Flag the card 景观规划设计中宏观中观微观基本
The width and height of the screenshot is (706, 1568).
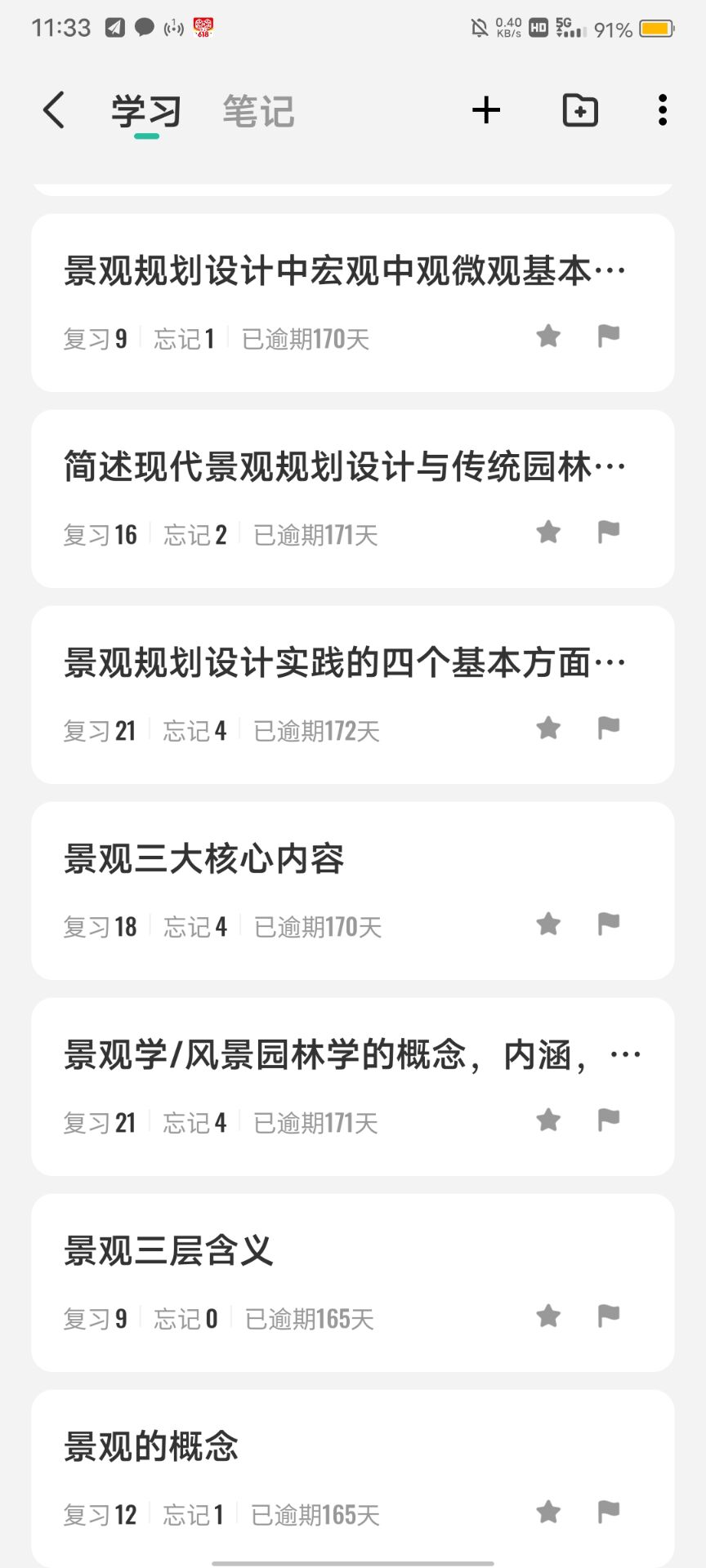click(609, 336)
